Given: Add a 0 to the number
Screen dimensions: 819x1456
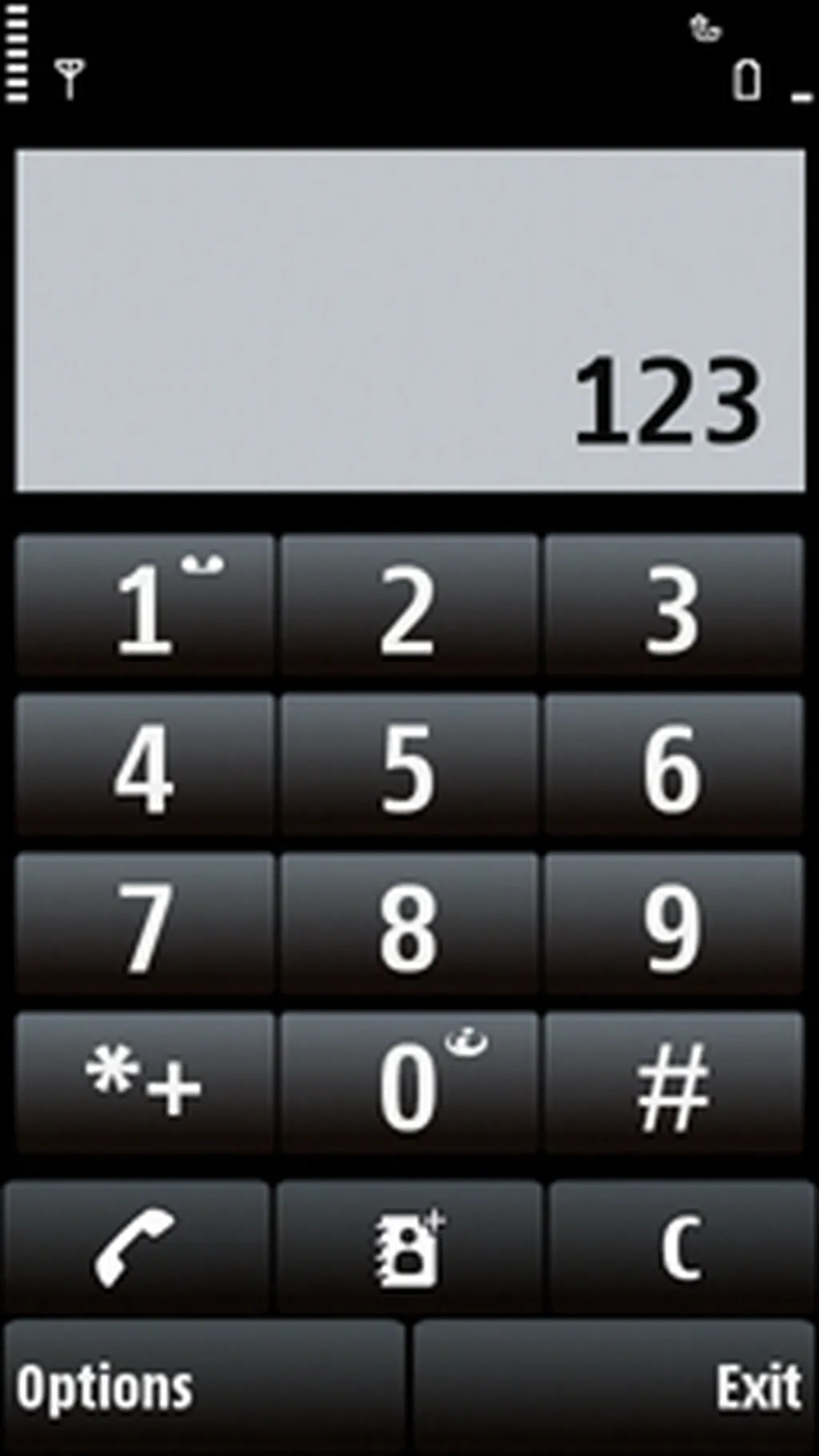Looking at the screenshot, I should tap(409, 1082).
